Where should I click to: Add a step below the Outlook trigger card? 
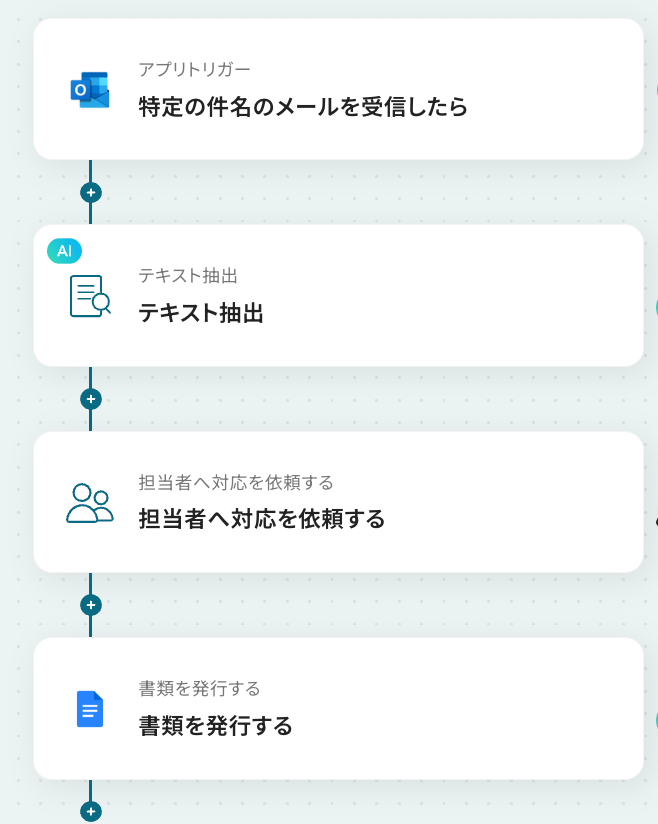91,192
